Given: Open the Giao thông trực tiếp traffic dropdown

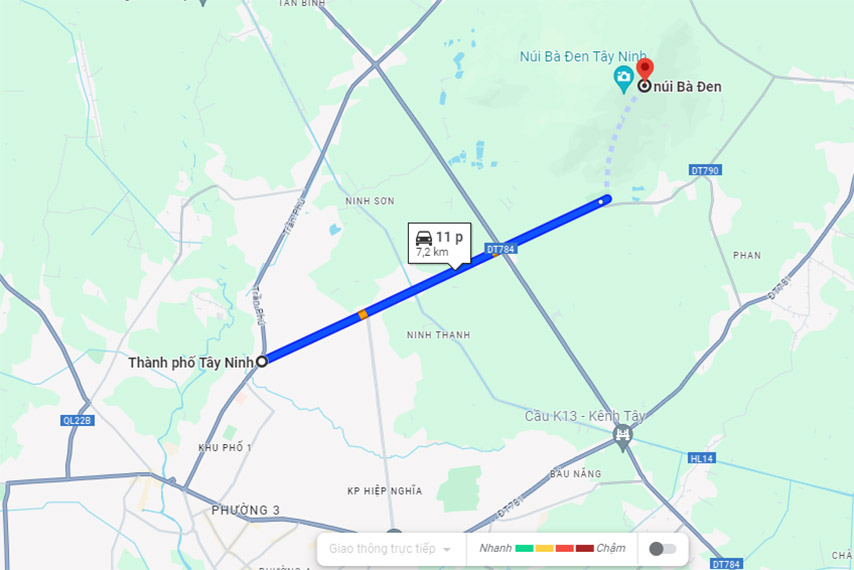Looking at the screenshot, I should click(x=391, y=549).
